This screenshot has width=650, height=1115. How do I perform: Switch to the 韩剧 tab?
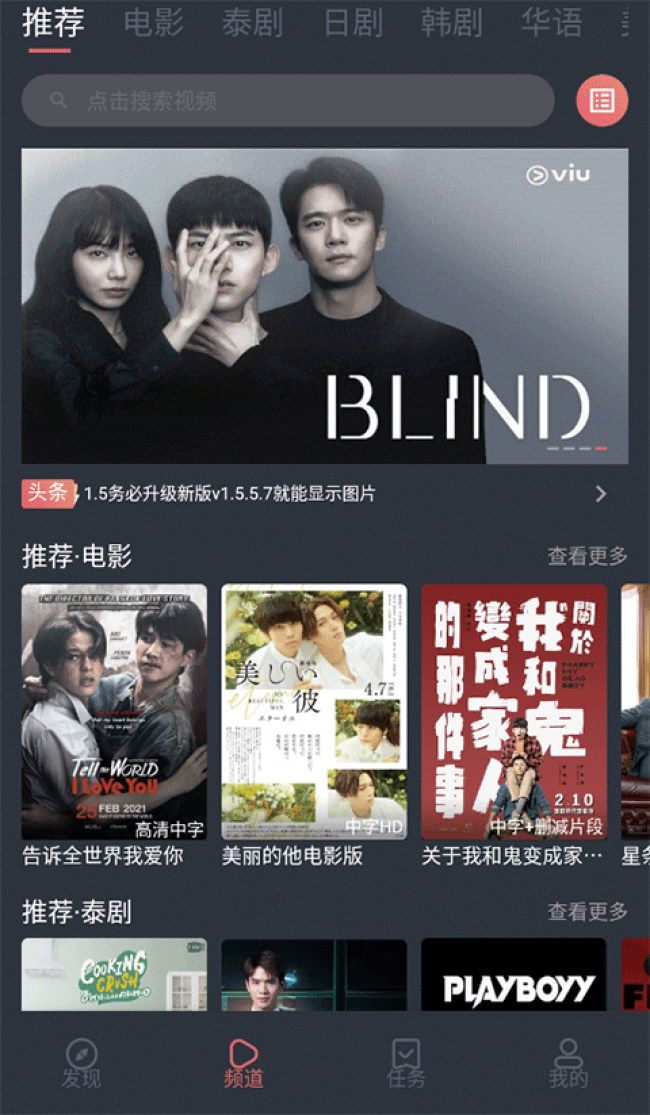tap(450, 23)
